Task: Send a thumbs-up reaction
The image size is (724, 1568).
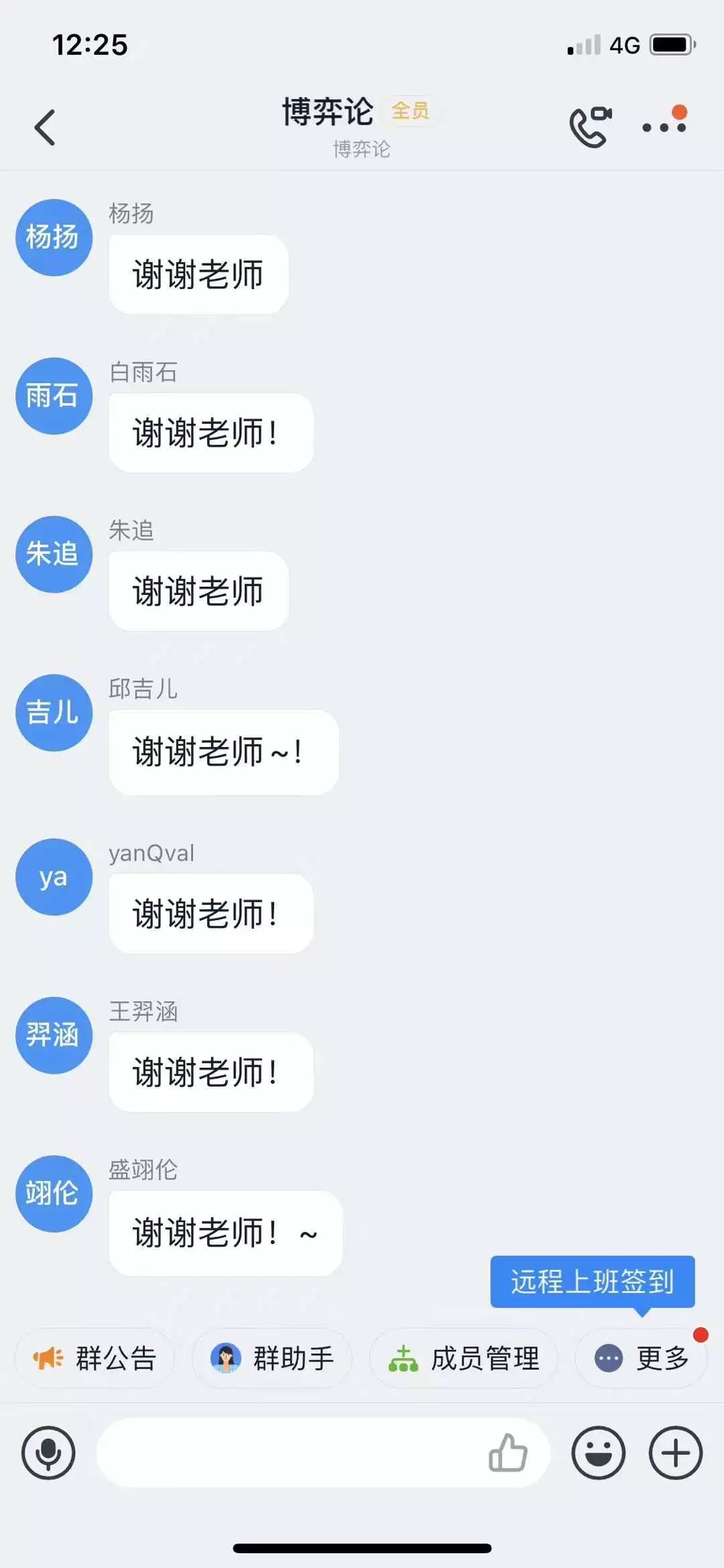Action: [508, 1453]
